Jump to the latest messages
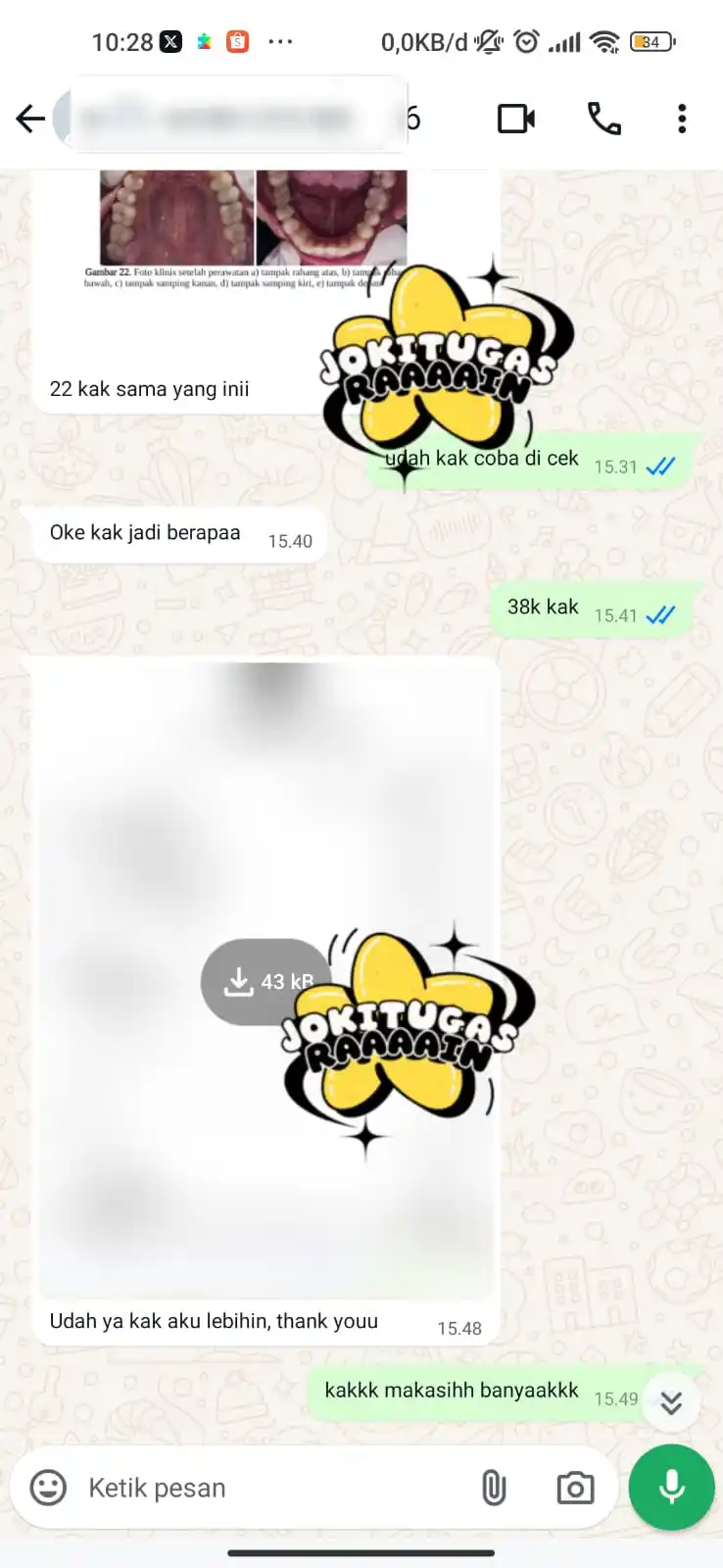The width and height of the screenshot is (723, 1568). coord(671,1402)
